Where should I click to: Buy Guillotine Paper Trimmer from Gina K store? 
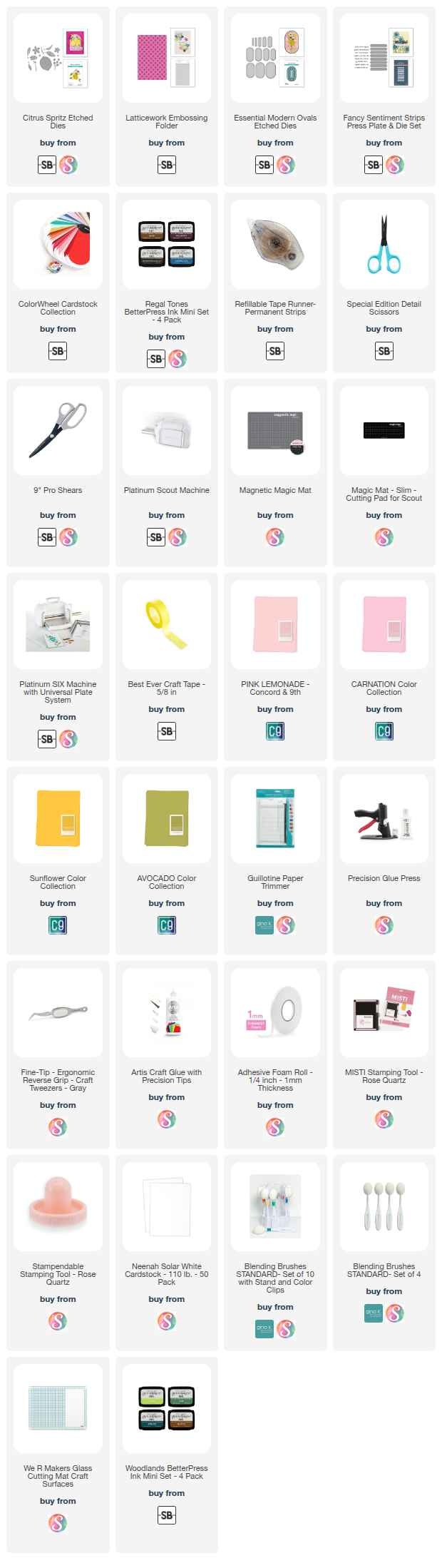264,925
